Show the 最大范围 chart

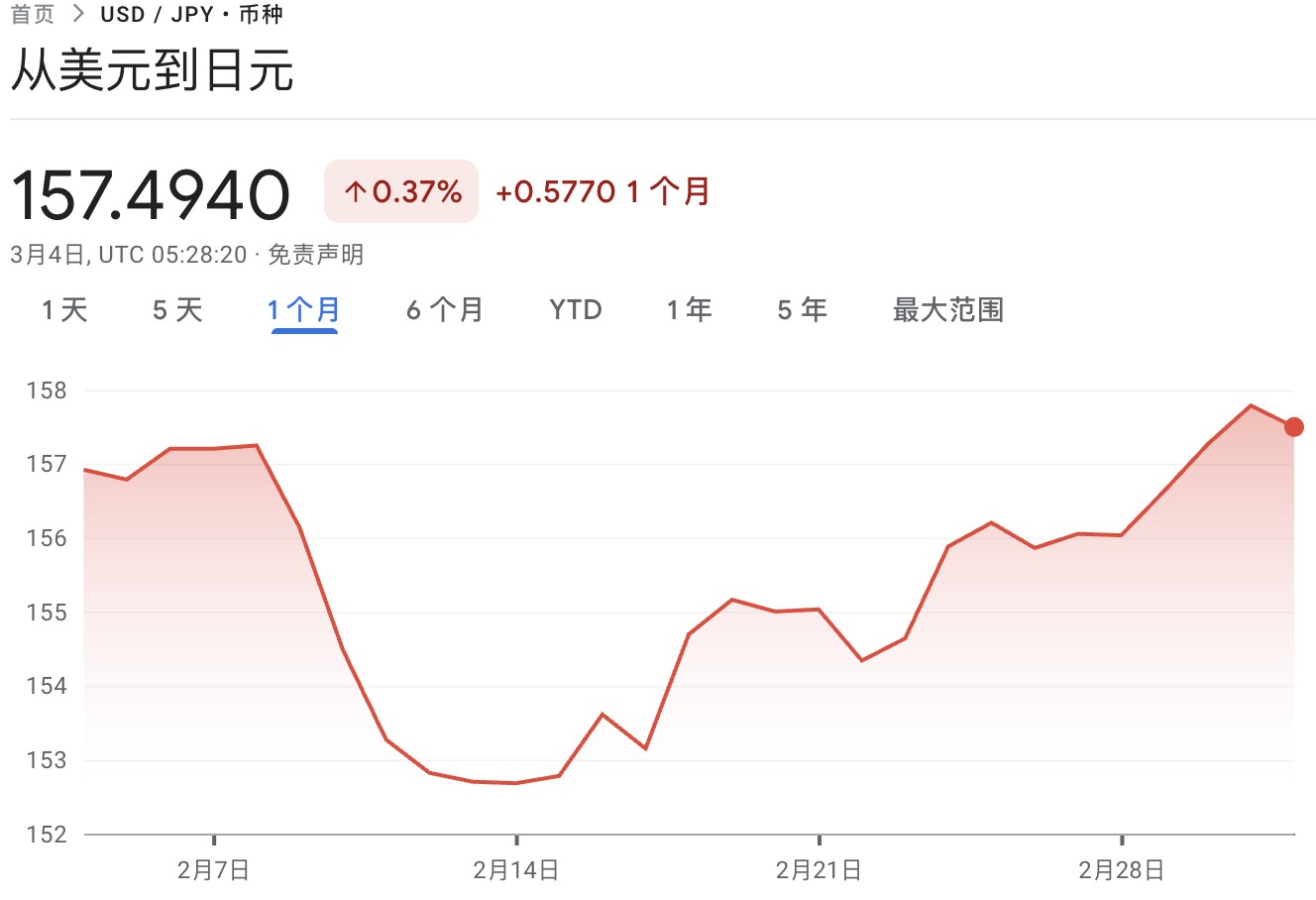pos(948,310)
